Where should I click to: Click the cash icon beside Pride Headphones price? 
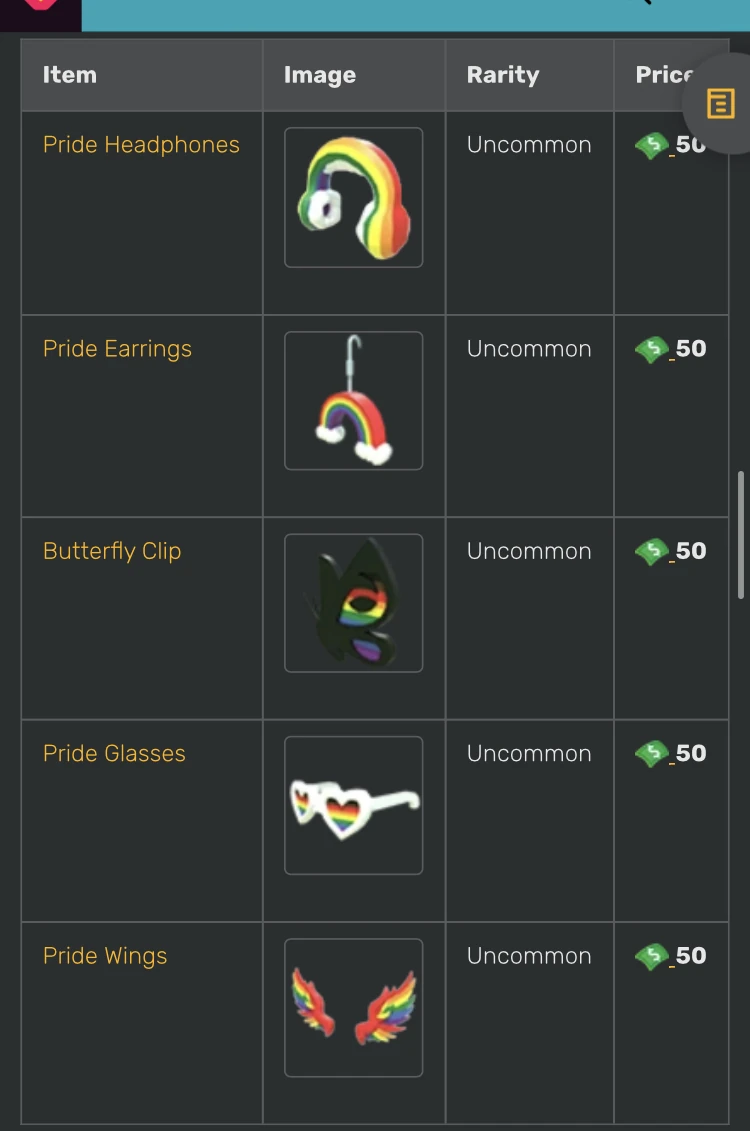click(651, 145)
